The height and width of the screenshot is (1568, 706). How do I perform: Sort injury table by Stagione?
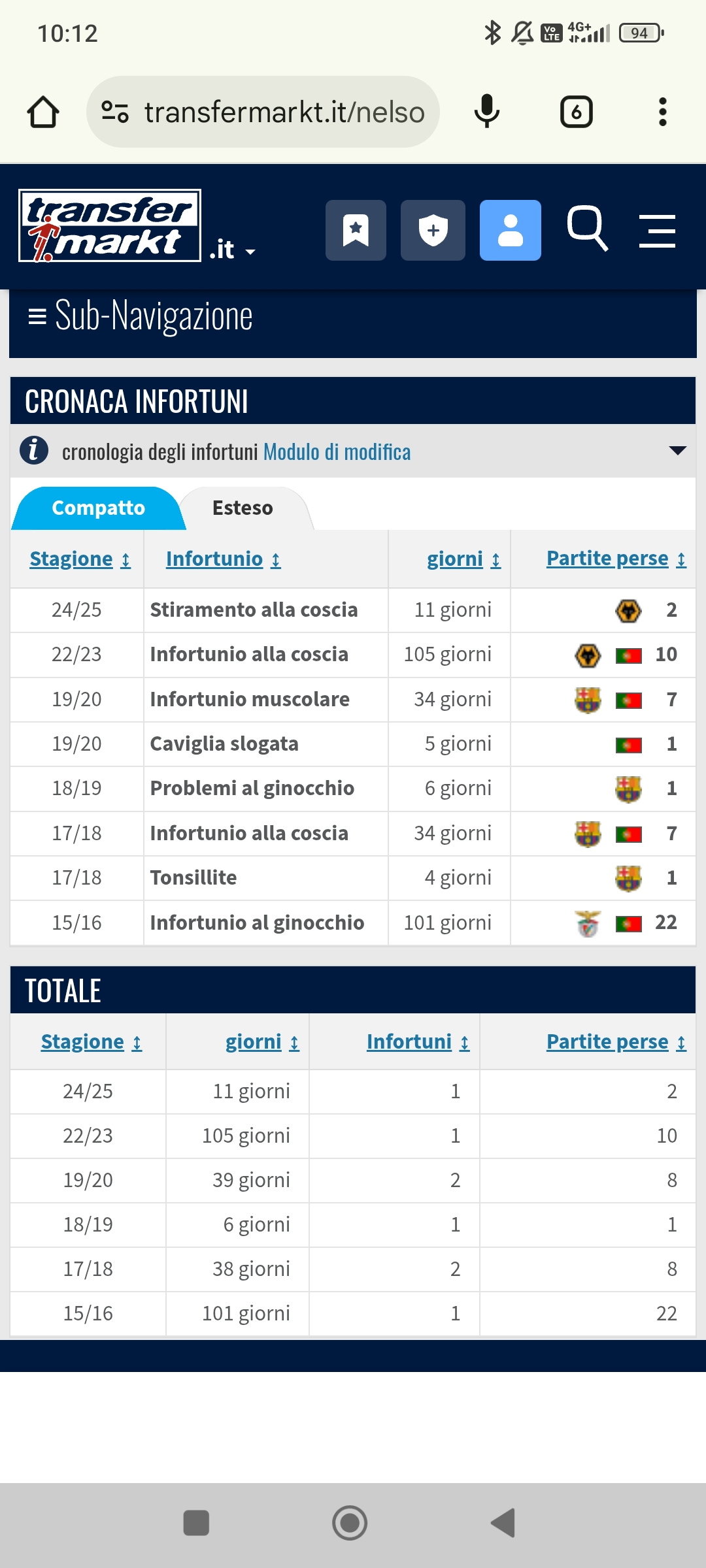[80, 559]
